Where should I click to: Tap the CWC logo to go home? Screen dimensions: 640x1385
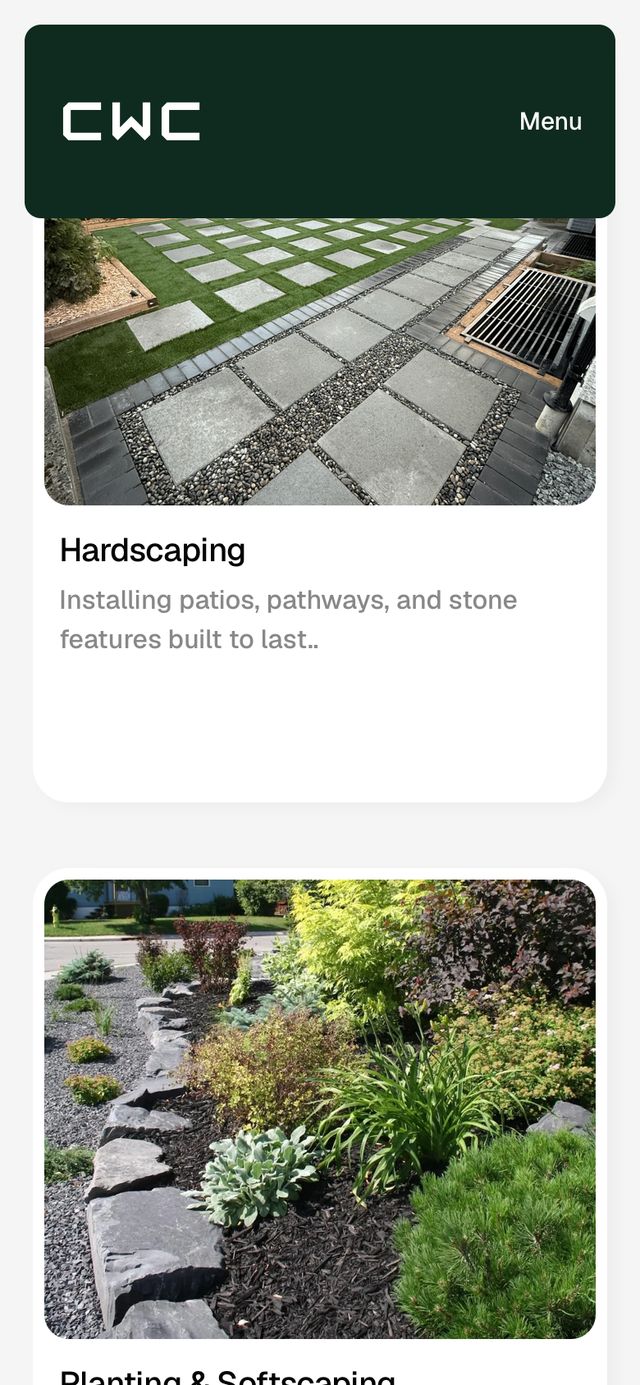pyautogui.click(x=131, y=121)
